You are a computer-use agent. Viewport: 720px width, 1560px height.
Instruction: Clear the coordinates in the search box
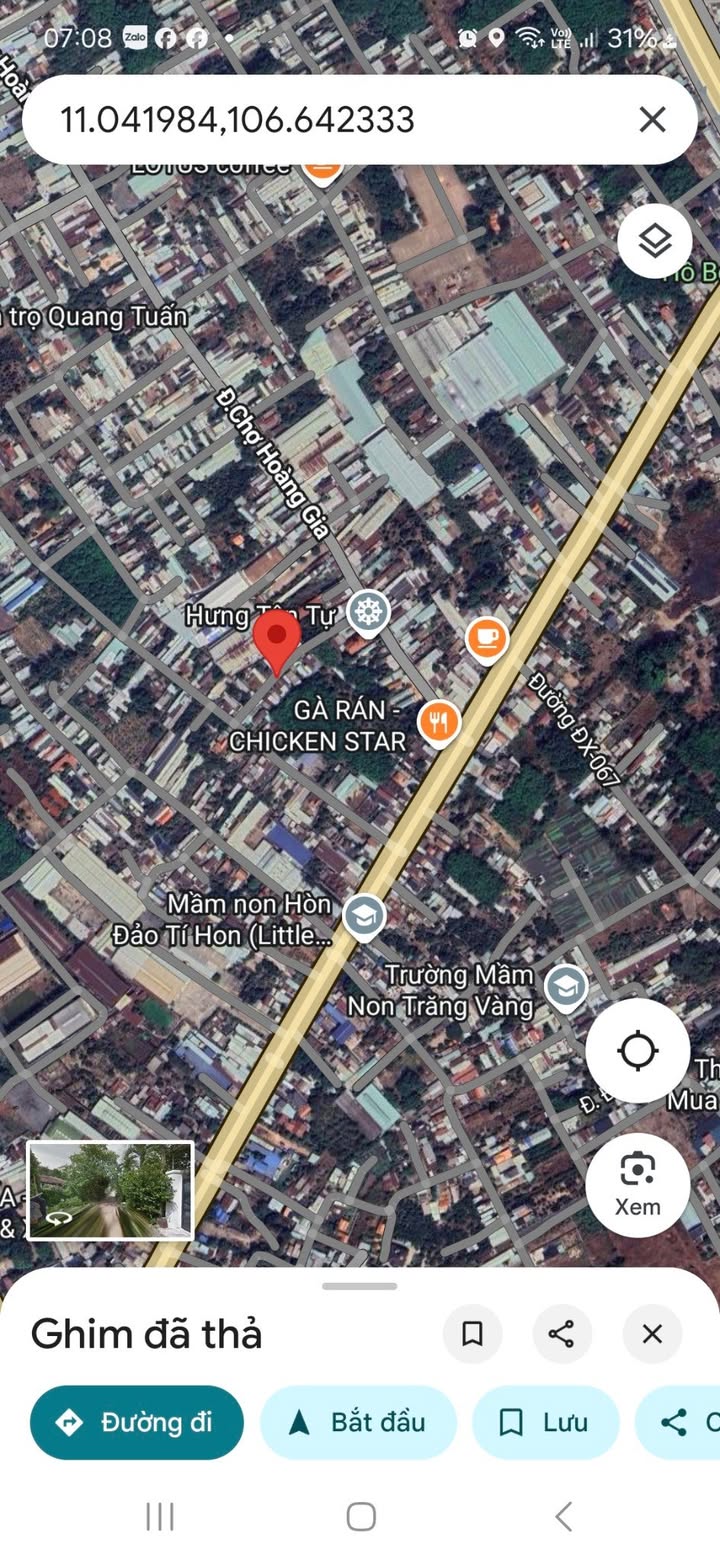pos(652,120)
